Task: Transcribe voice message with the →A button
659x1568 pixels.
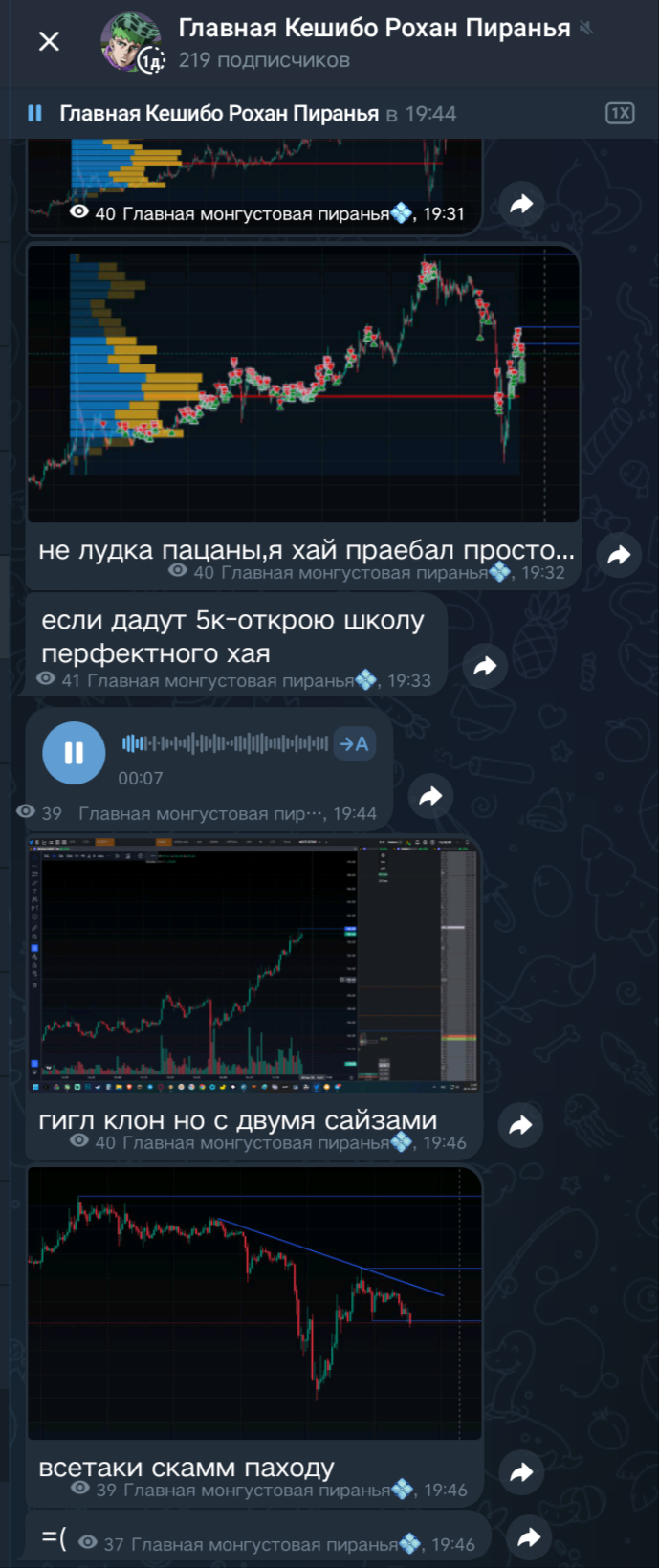Action: 354,743
